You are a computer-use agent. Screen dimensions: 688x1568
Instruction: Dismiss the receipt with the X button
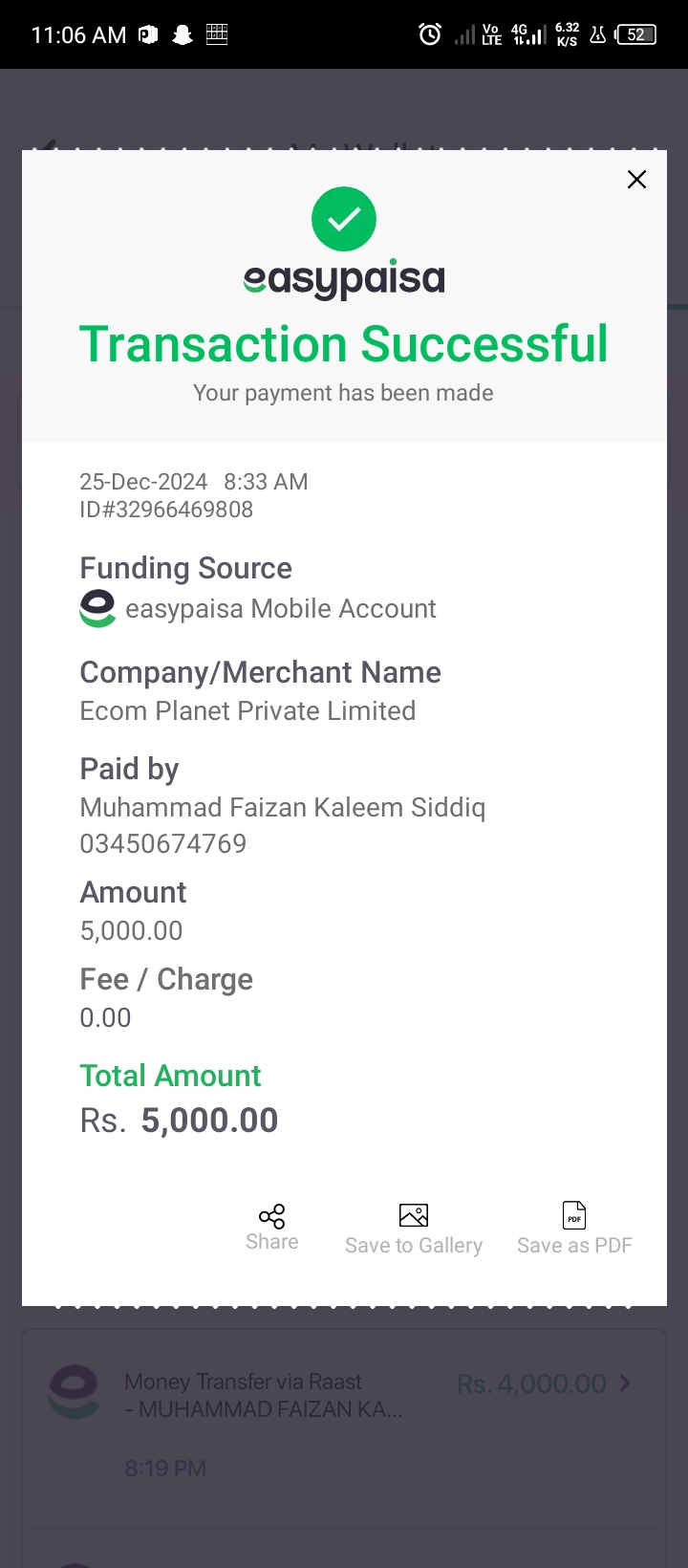[x=635, y=179]
